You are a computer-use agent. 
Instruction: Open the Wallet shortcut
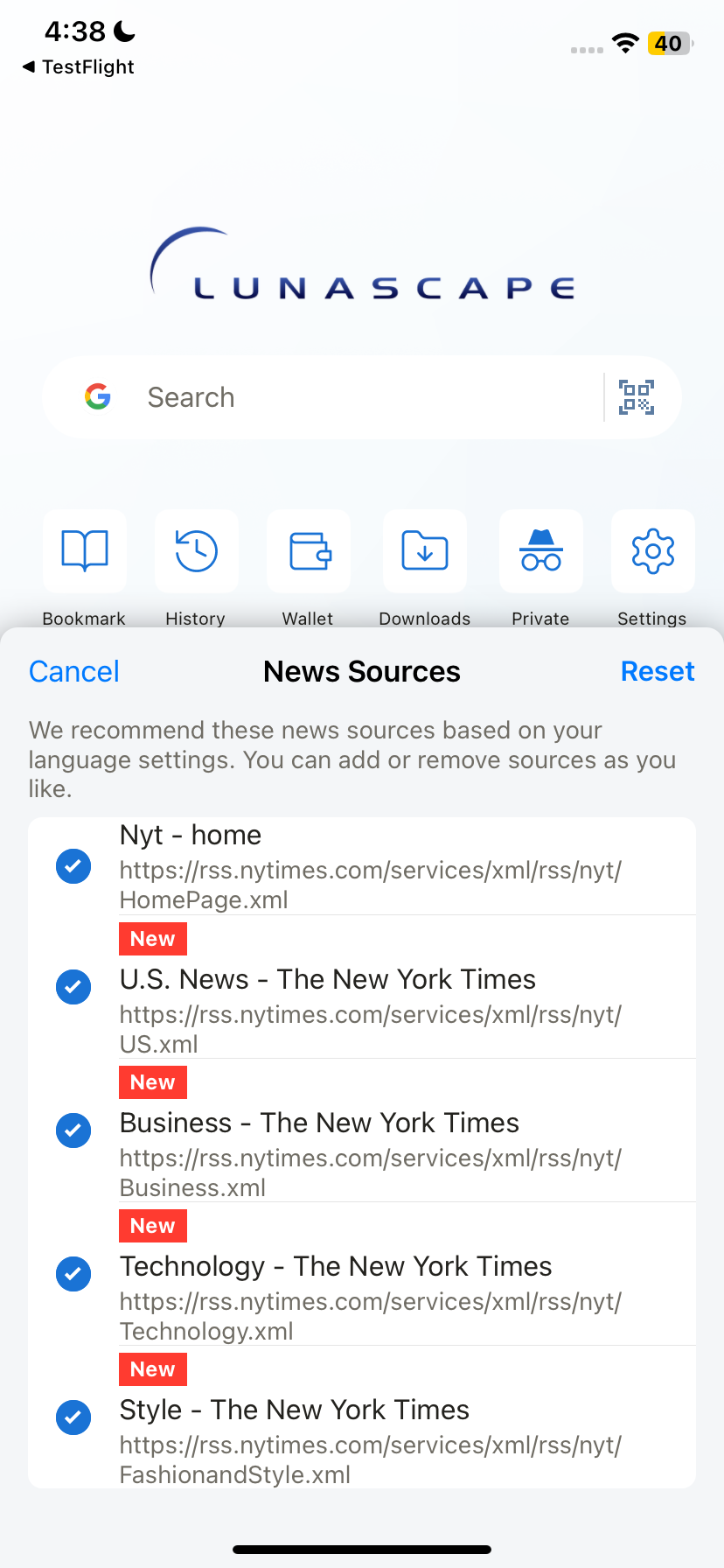[309, 551]
